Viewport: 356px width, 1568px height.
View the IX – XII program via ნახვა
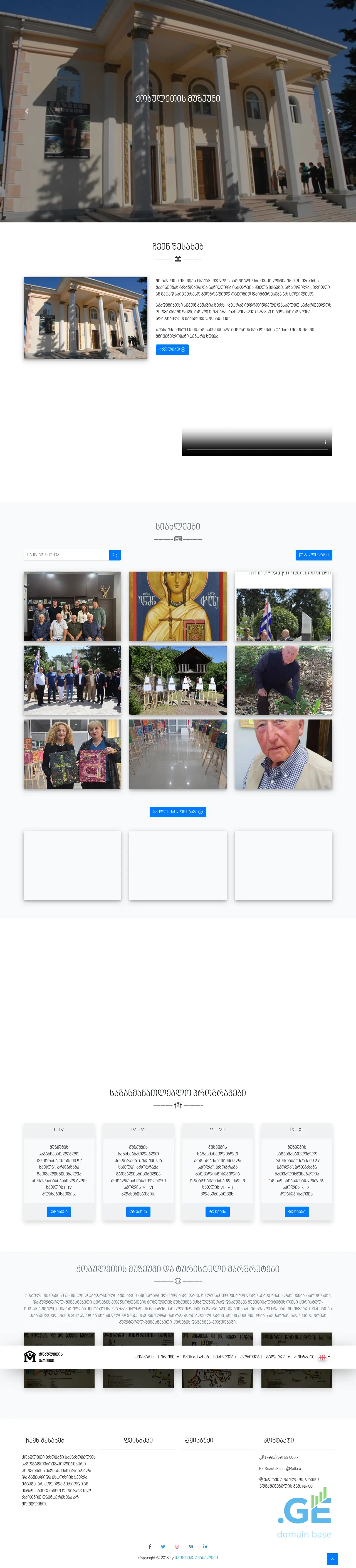pyautogui.click(x=296, y=1211)
